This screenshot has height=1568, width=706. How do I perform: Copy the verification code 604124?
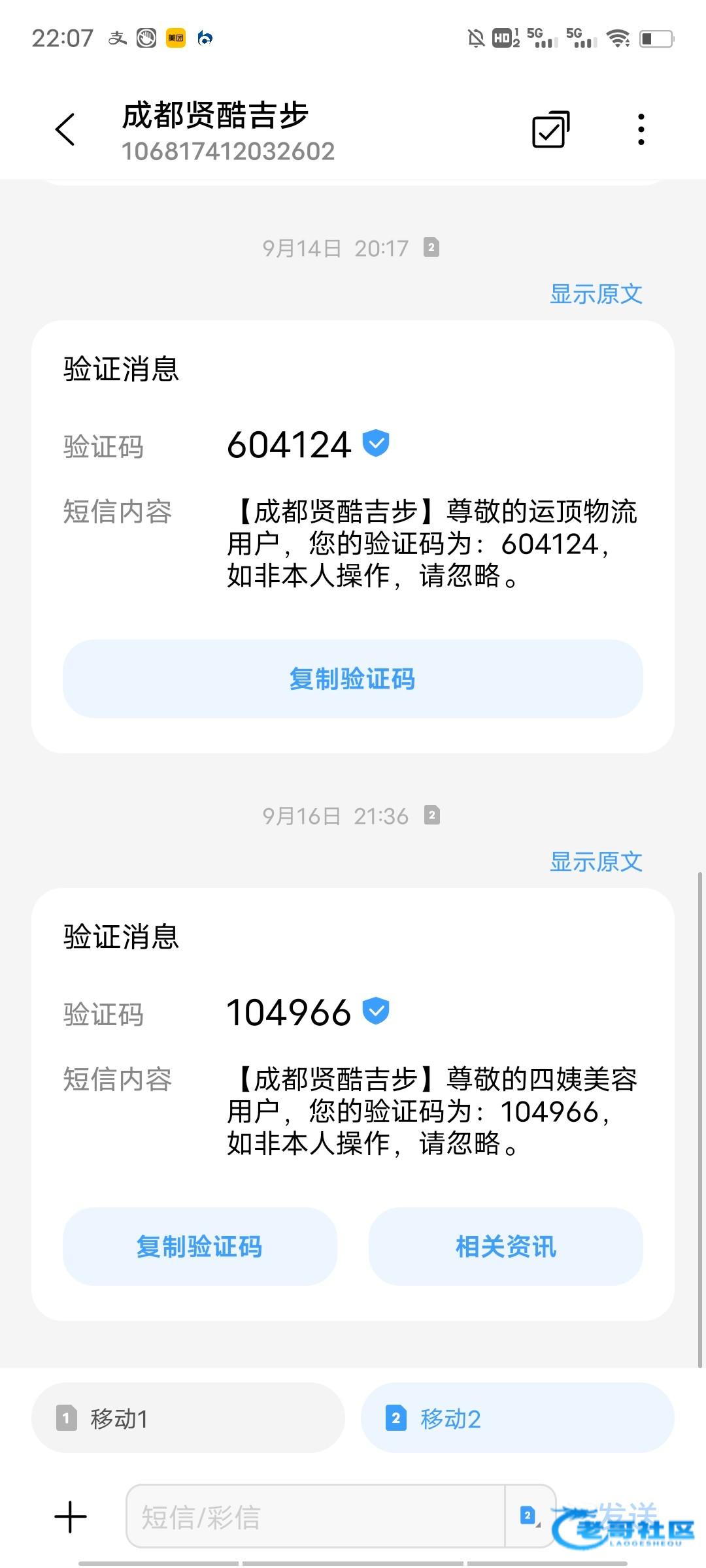352,679
